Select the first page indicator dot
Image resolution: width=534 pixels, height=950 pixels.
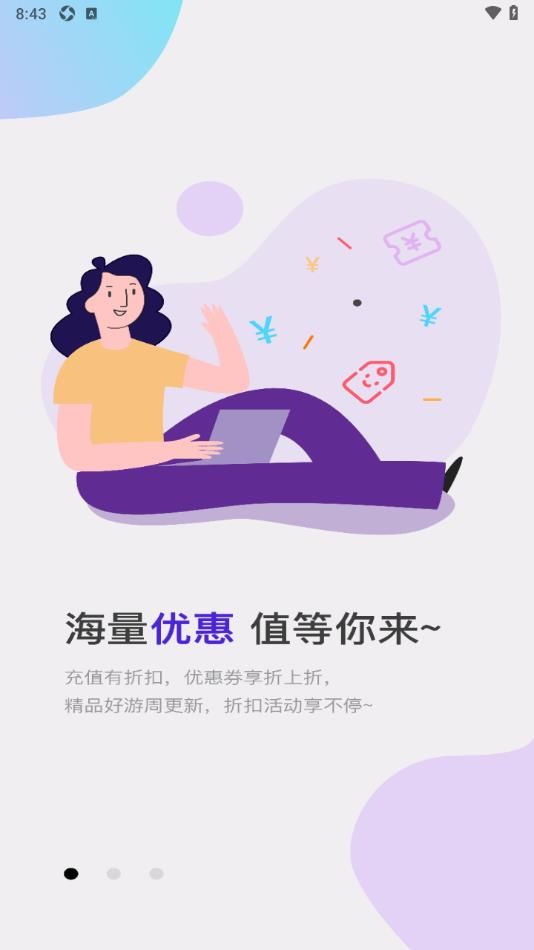[71, 874]
